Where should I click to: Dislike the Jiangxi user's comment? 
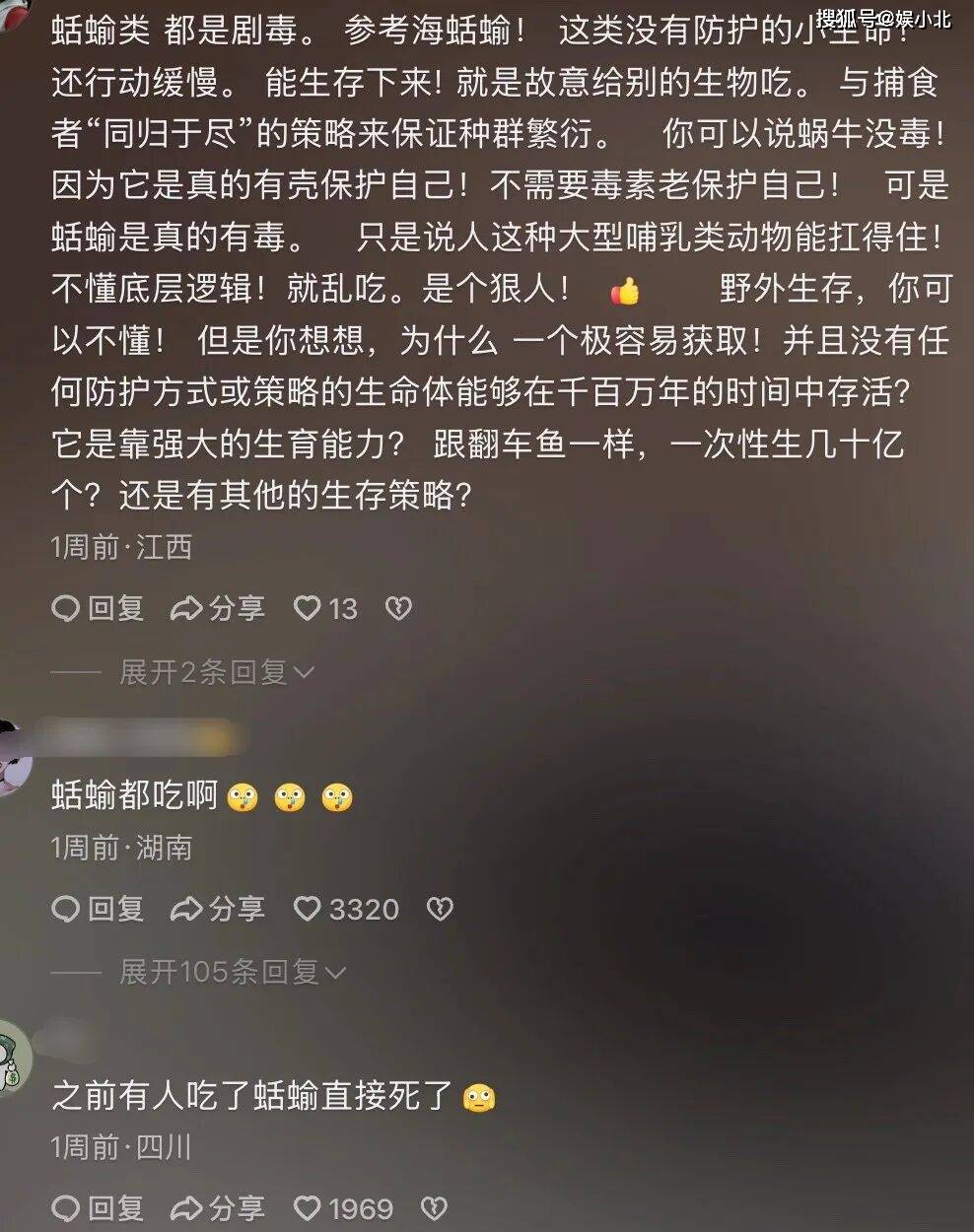point(397,608)
